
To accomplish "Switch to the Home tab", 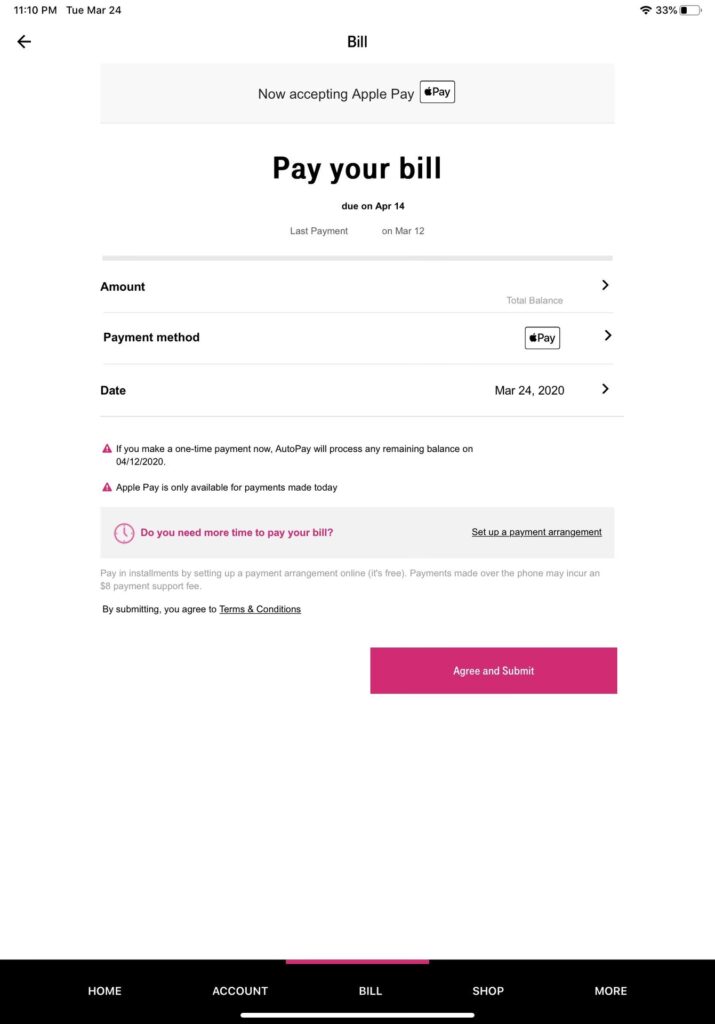I will click(104, 991).
